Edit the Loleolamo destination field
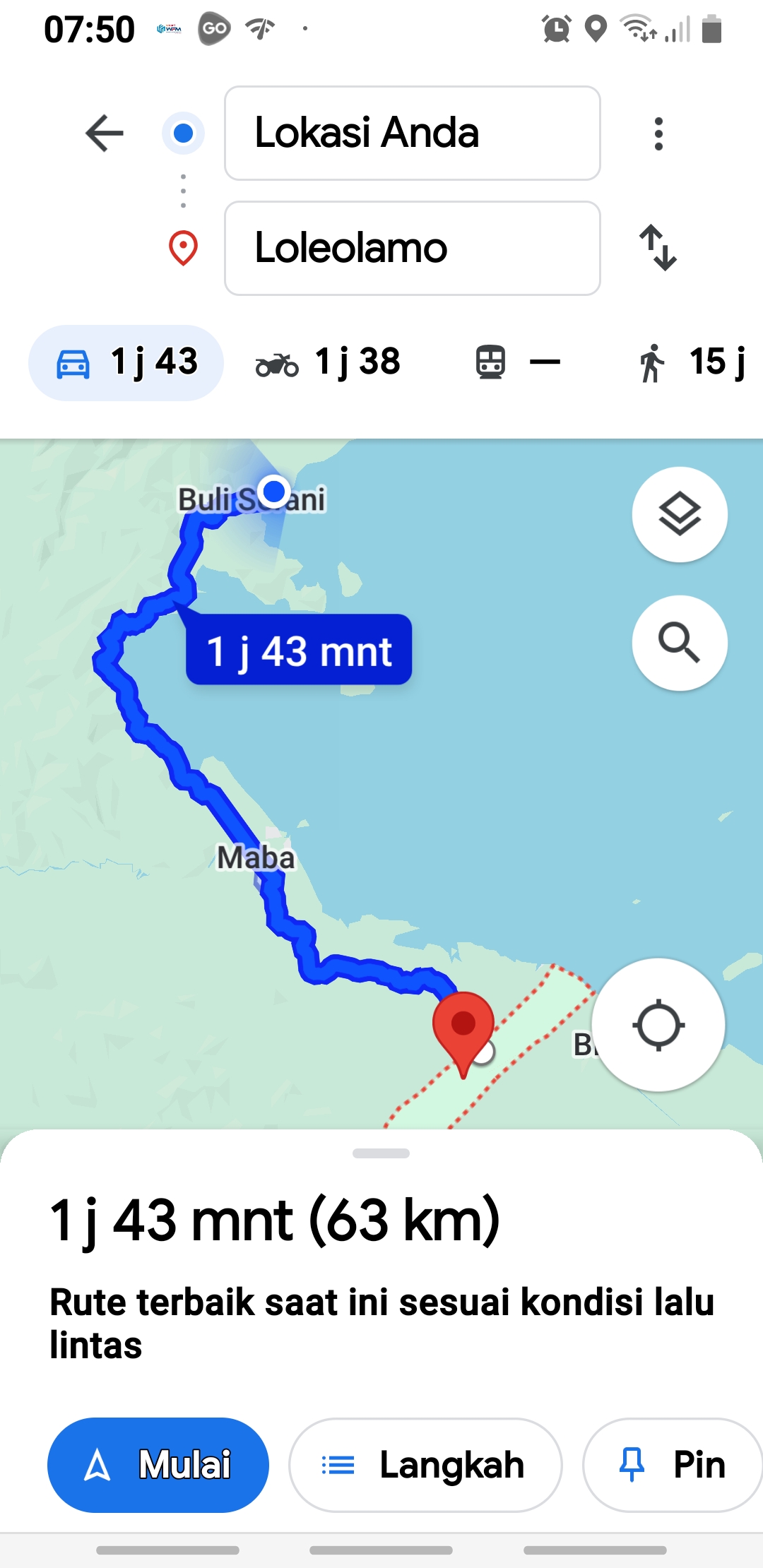The width and height of the screenshot is (763, 1568). tap(413, 249)
